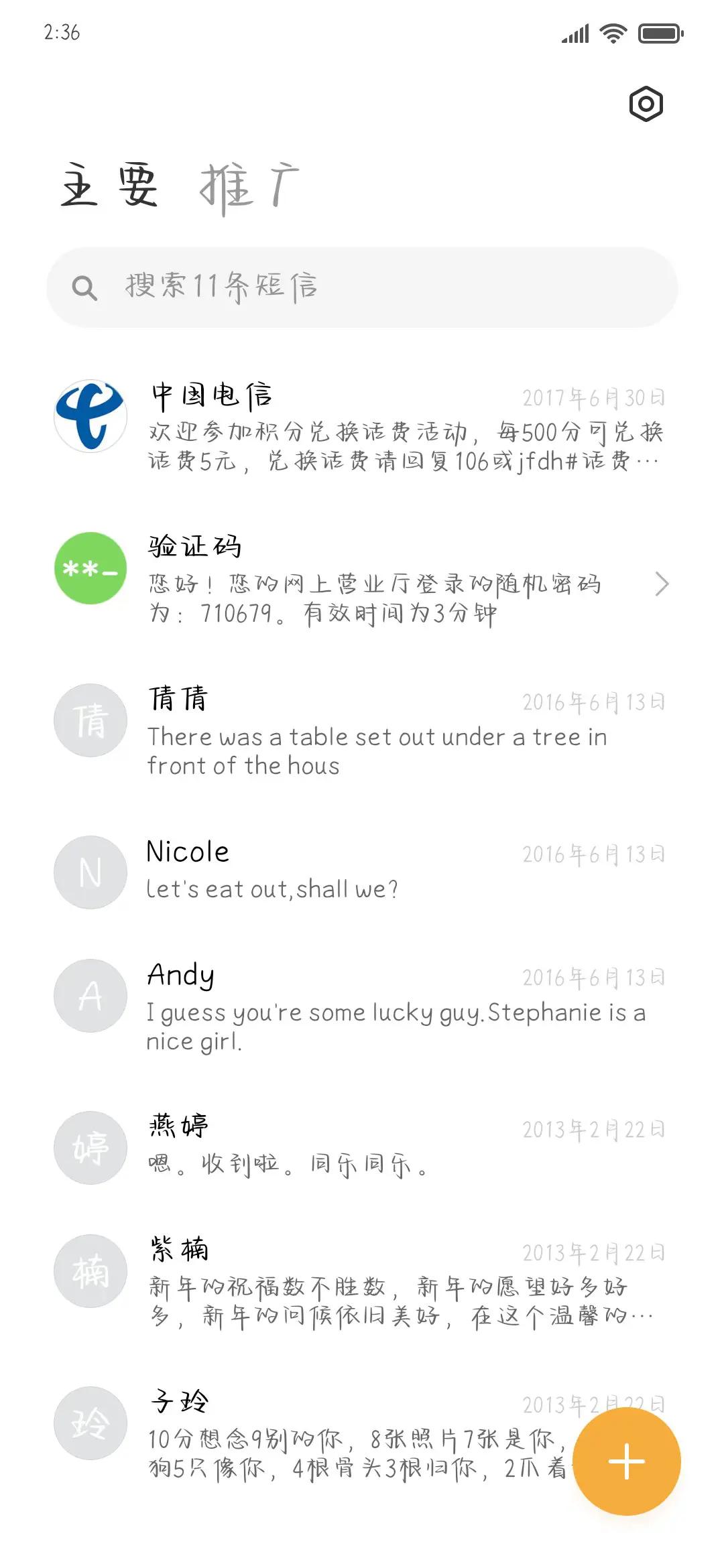Expand the 验证码 conversation chevron
Screen dimensions: 724x1568
point(662,584)
